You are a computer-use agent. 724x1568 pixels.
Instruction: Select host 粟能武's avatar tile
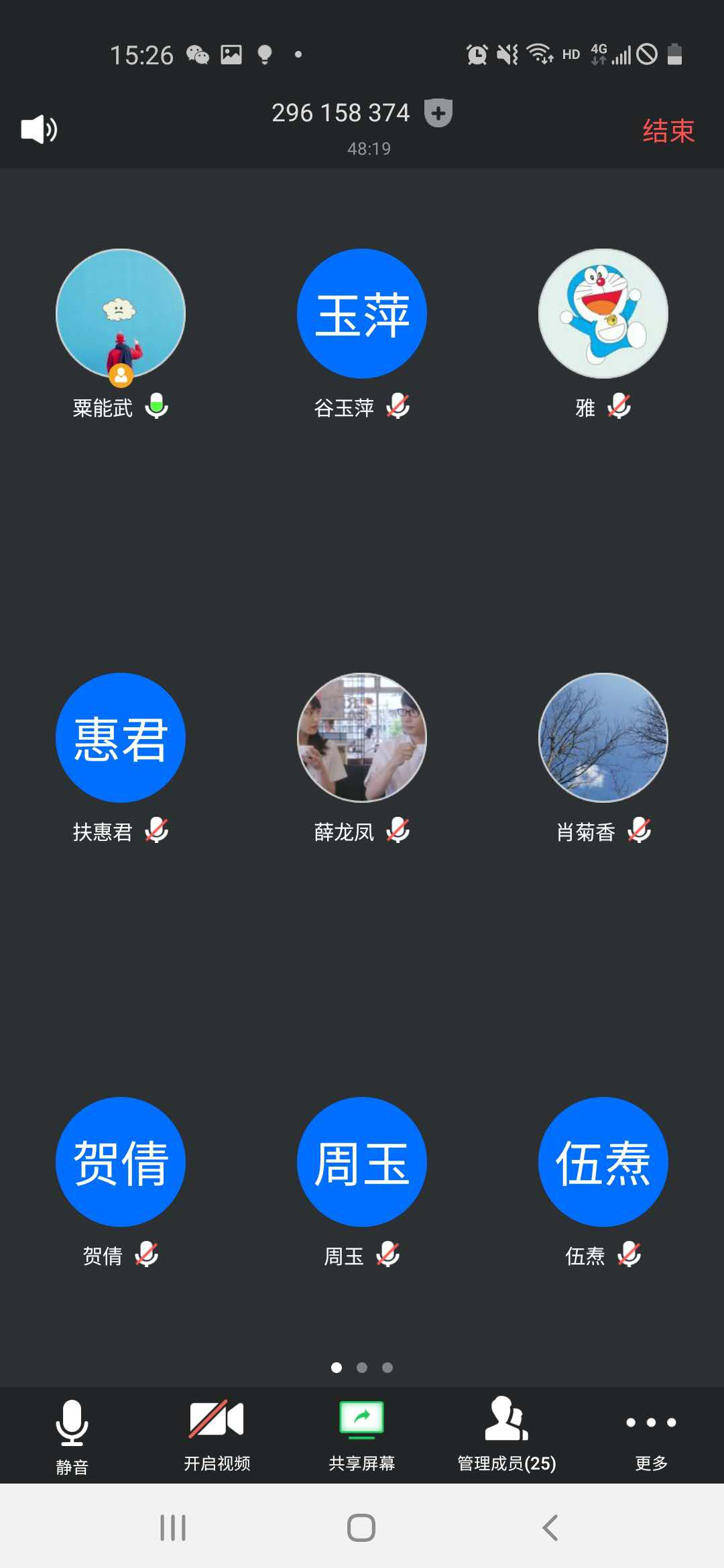tap(121, 314)
